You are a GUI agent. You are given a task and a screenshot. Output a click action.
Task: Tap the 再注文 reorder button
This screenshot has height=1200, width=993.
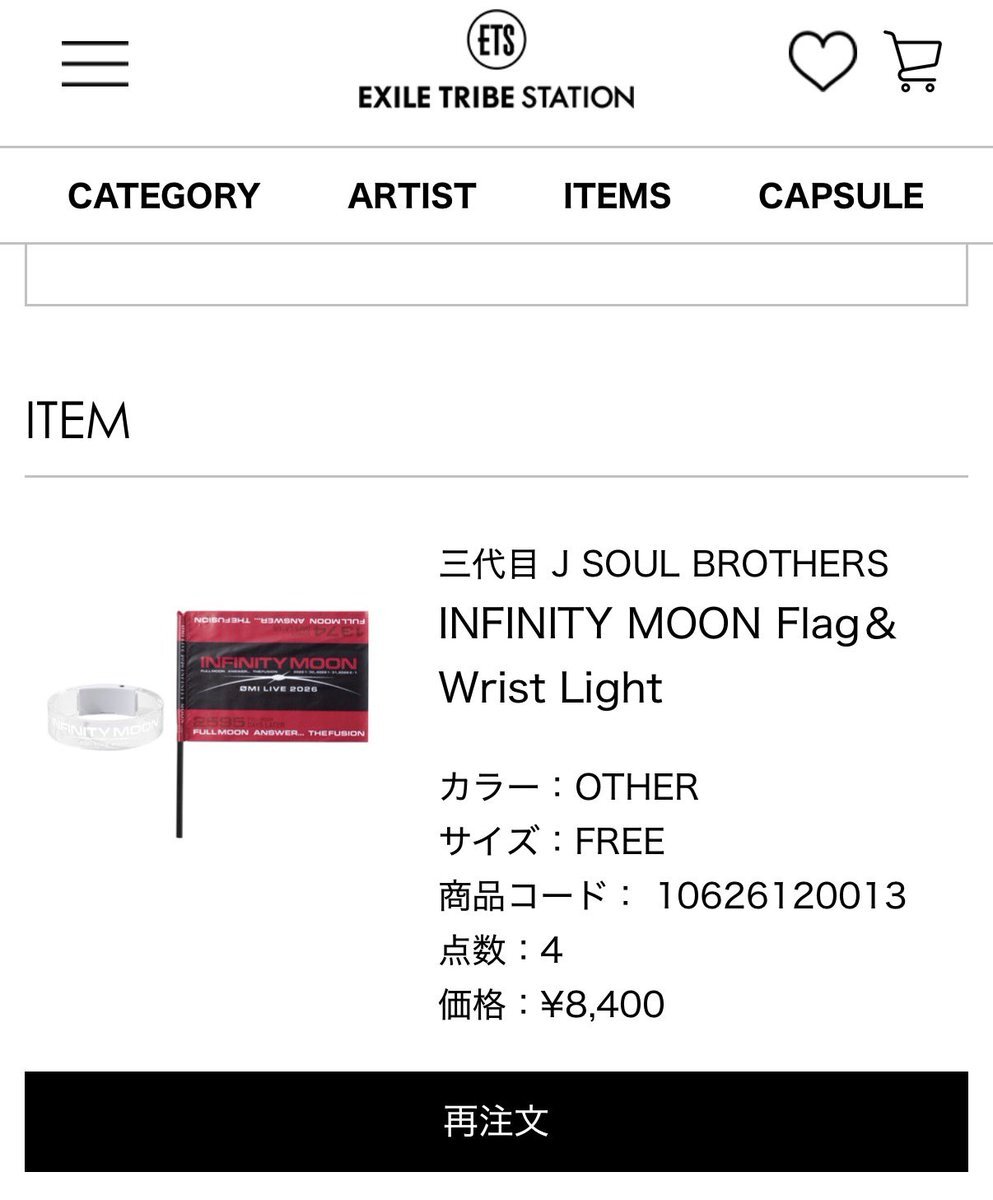[x=496, y=1121]
